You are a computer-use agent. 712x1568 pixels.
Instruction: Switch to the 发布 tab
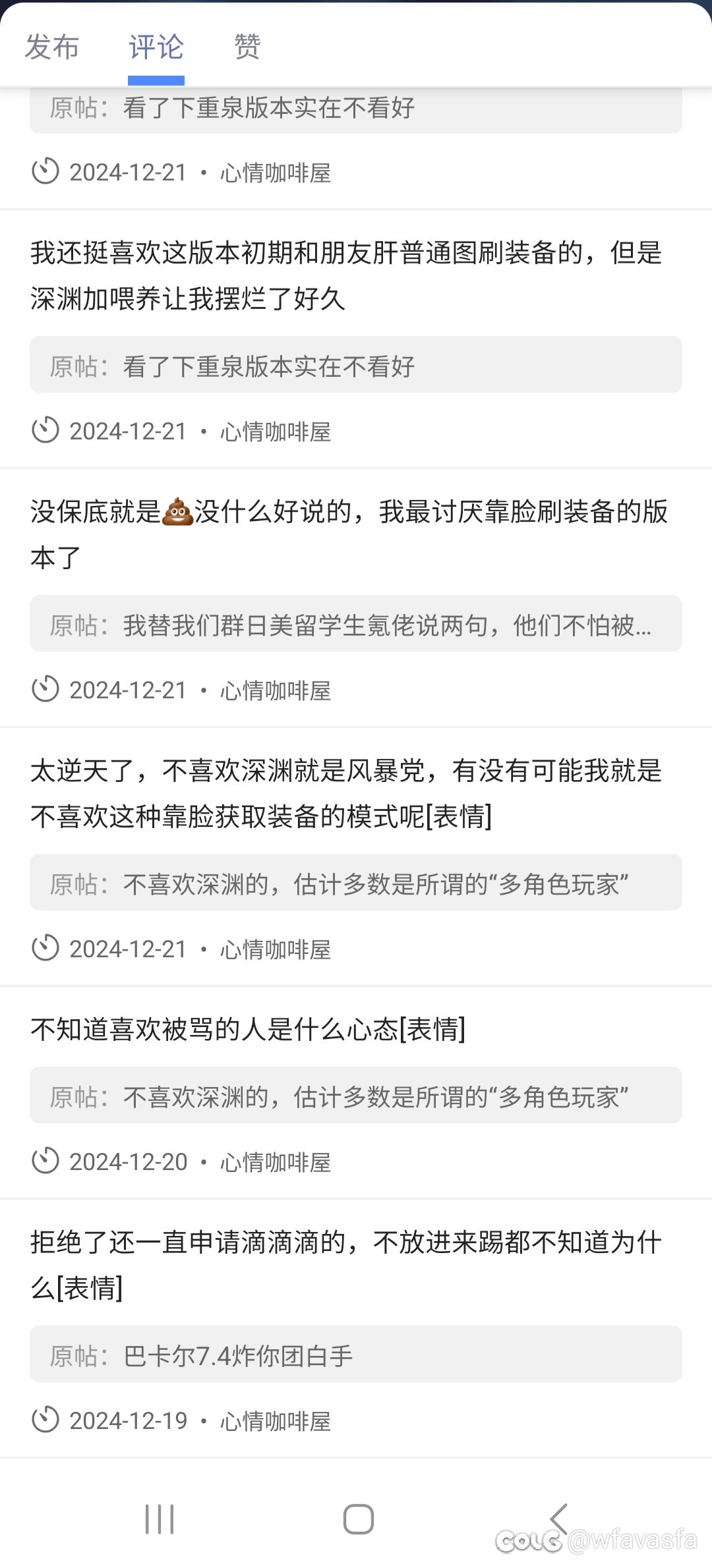[52, 47]
